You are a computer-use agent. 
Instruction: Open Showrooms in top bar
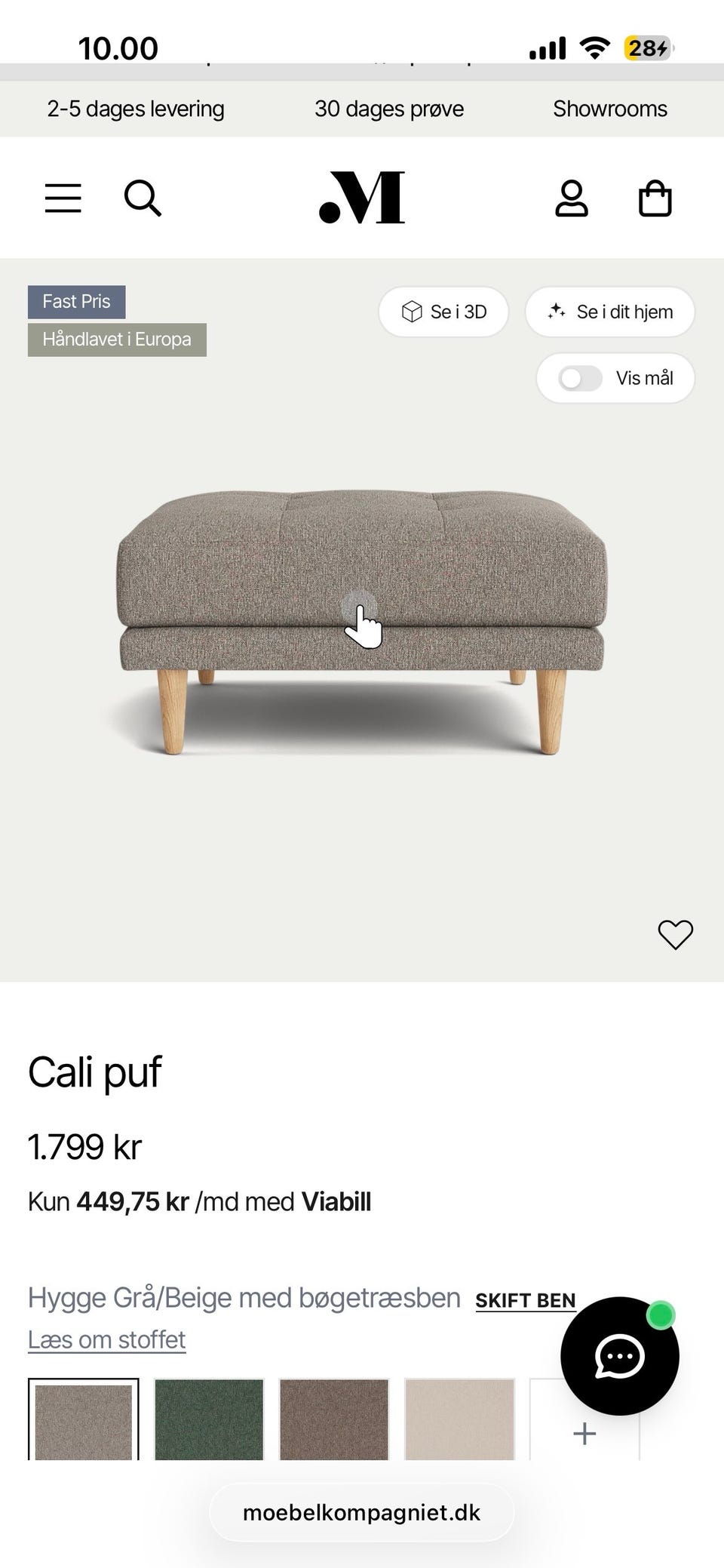point(610,109)
